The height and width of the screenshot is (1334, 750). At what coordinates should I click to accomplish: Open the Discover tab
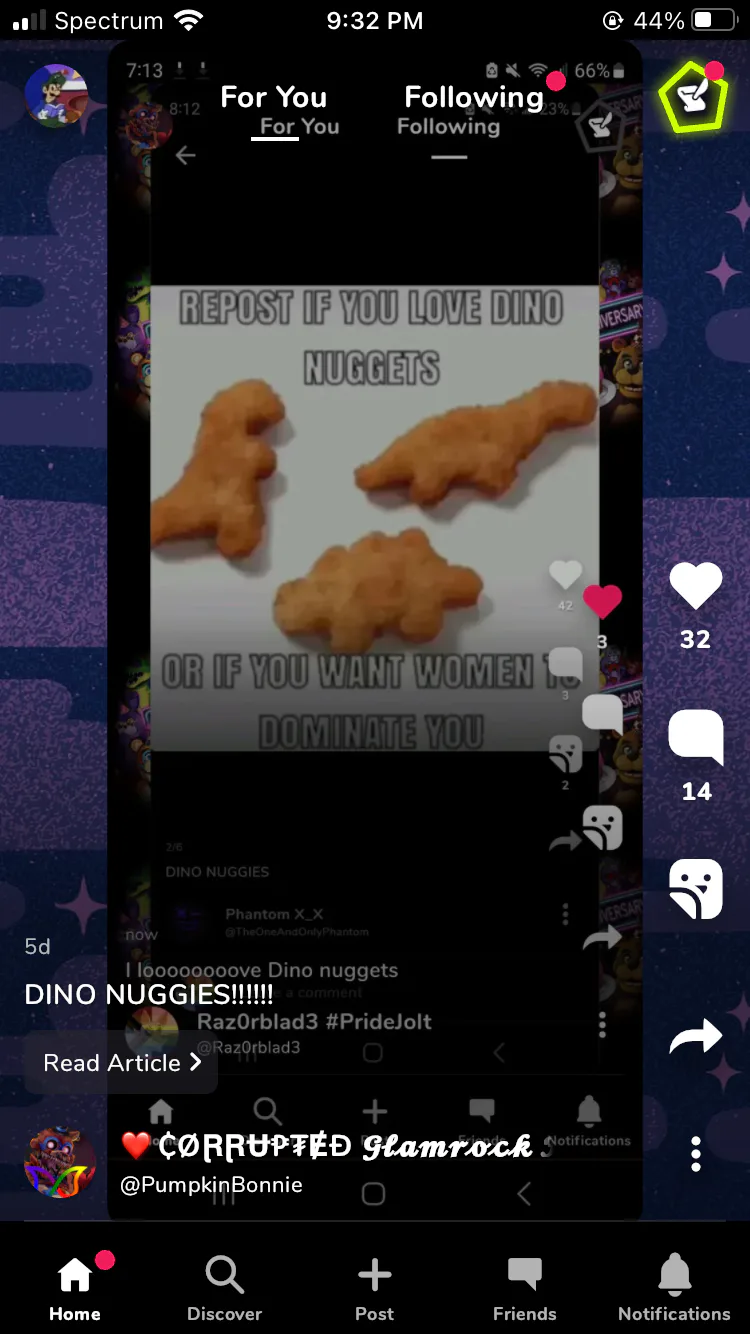(225, 1288)
